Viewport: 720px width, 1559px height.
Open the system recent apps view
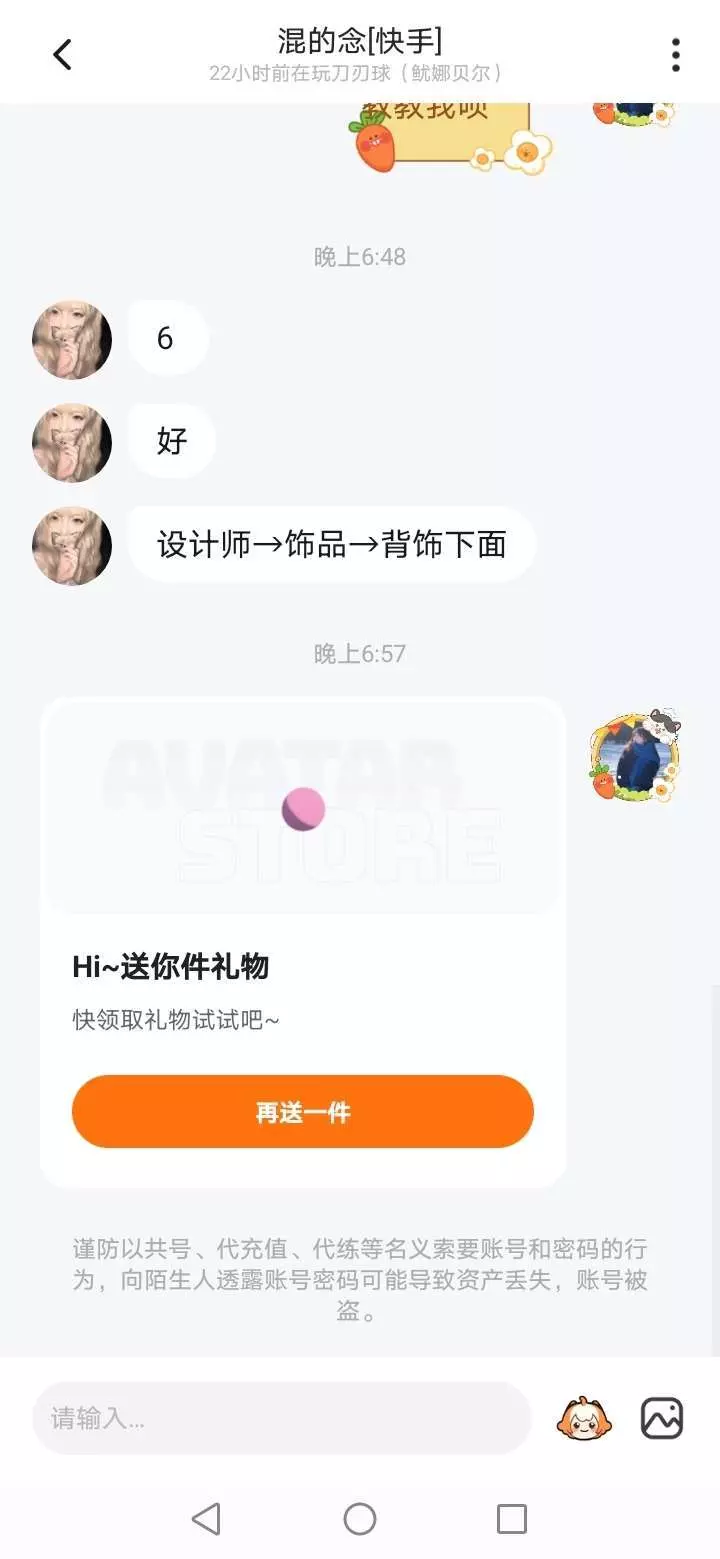[512, 1519]
